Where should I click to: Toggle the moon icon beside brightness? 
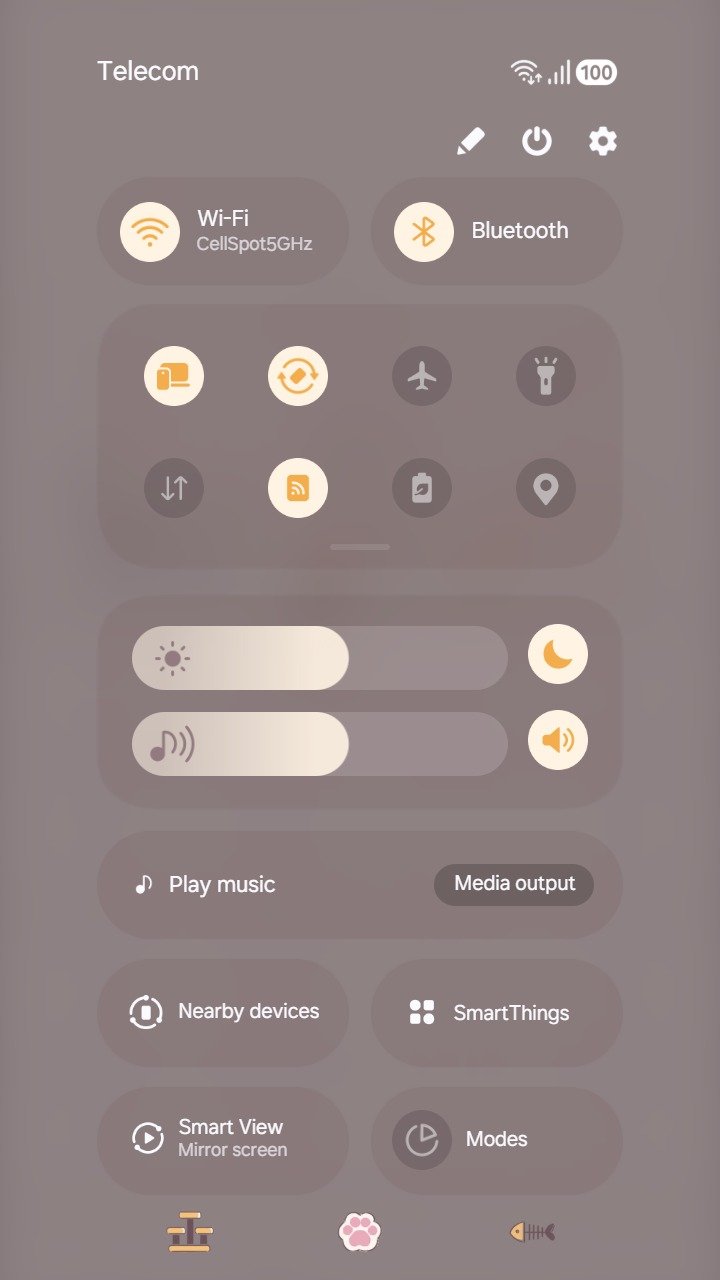(x=558, y=654)
